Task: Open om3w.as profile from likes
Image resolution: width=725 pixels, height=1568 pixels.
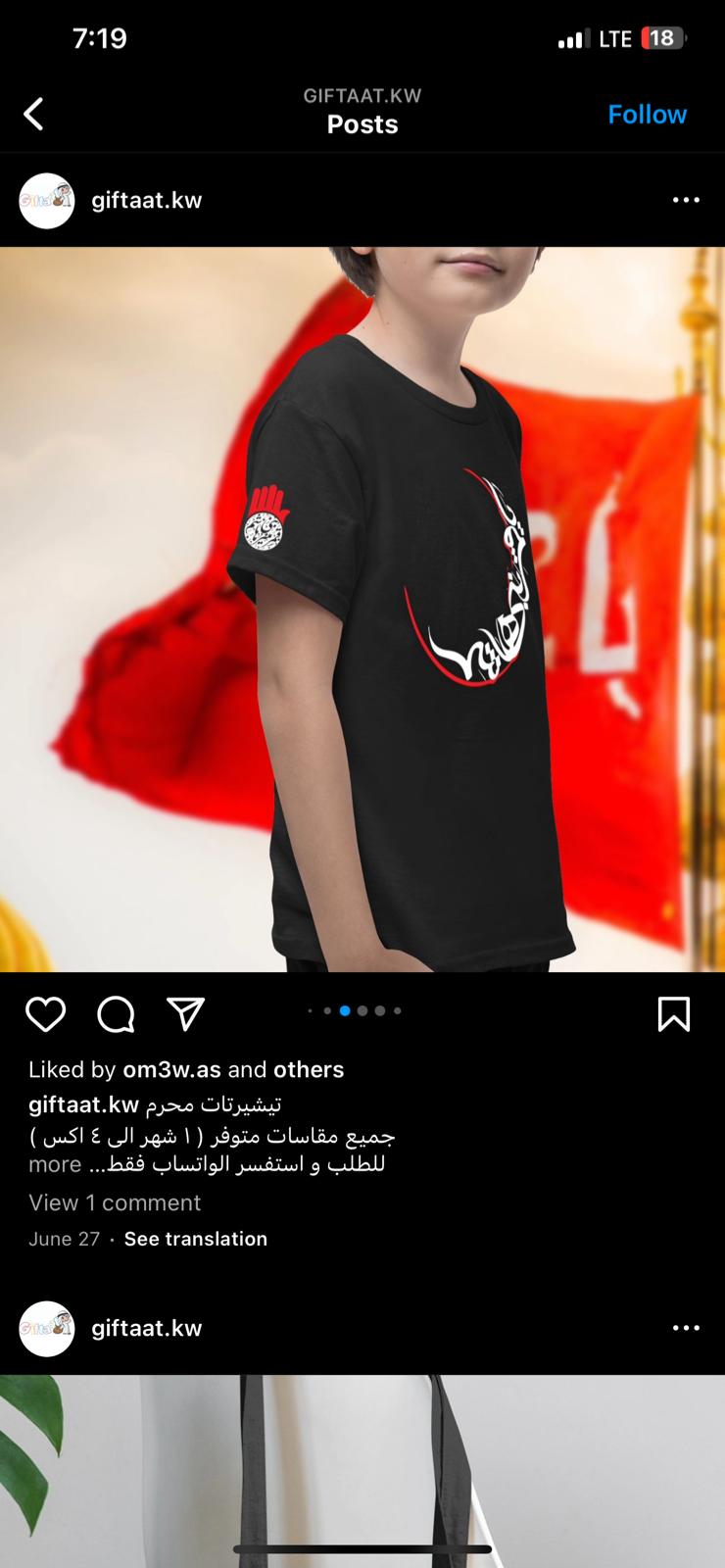Action: 171,1069
